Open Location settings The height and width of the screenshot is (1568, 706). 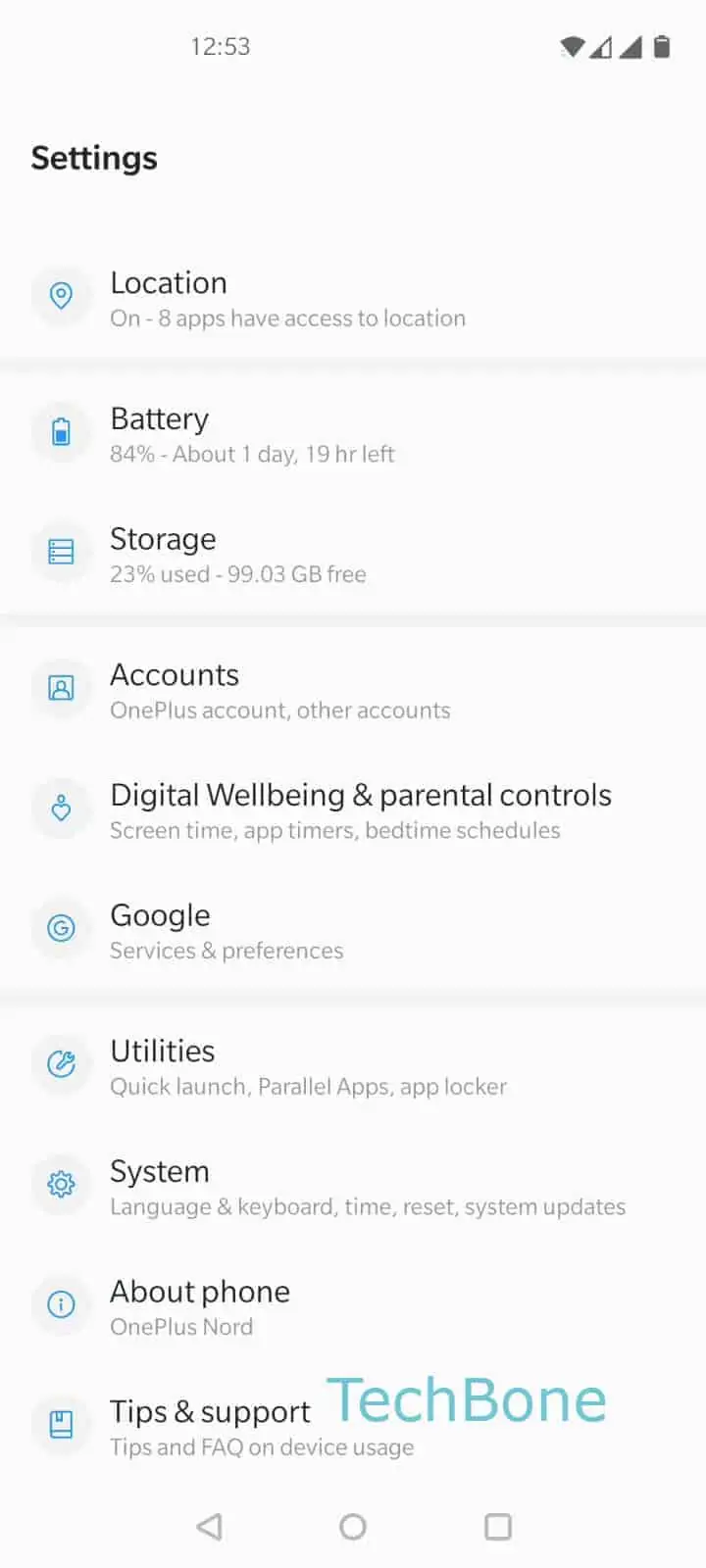tap(353, 298)
